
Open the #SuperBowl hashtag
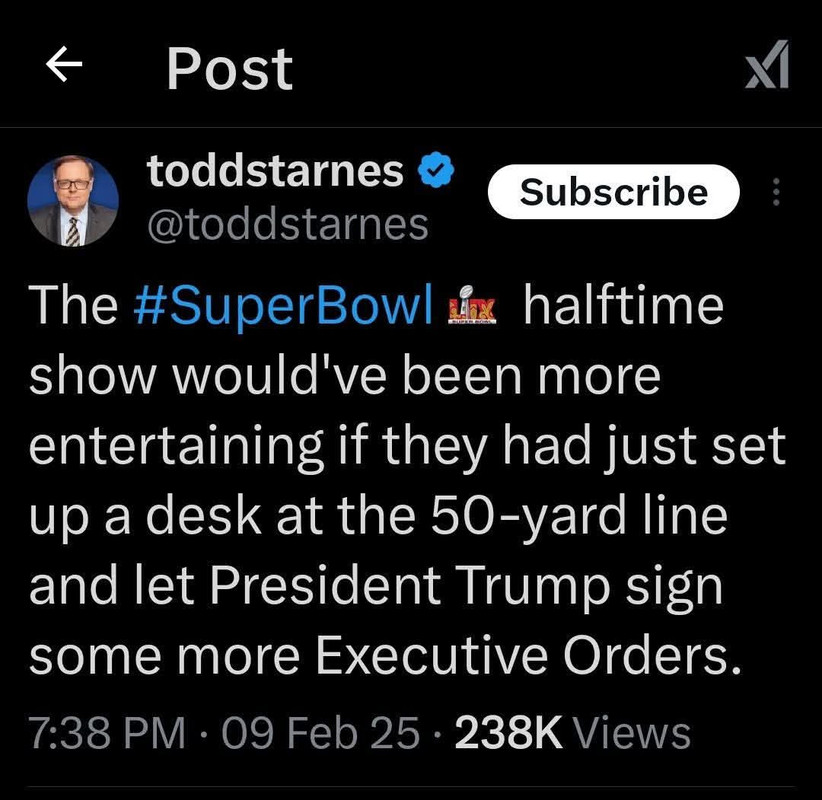(283, 305)
